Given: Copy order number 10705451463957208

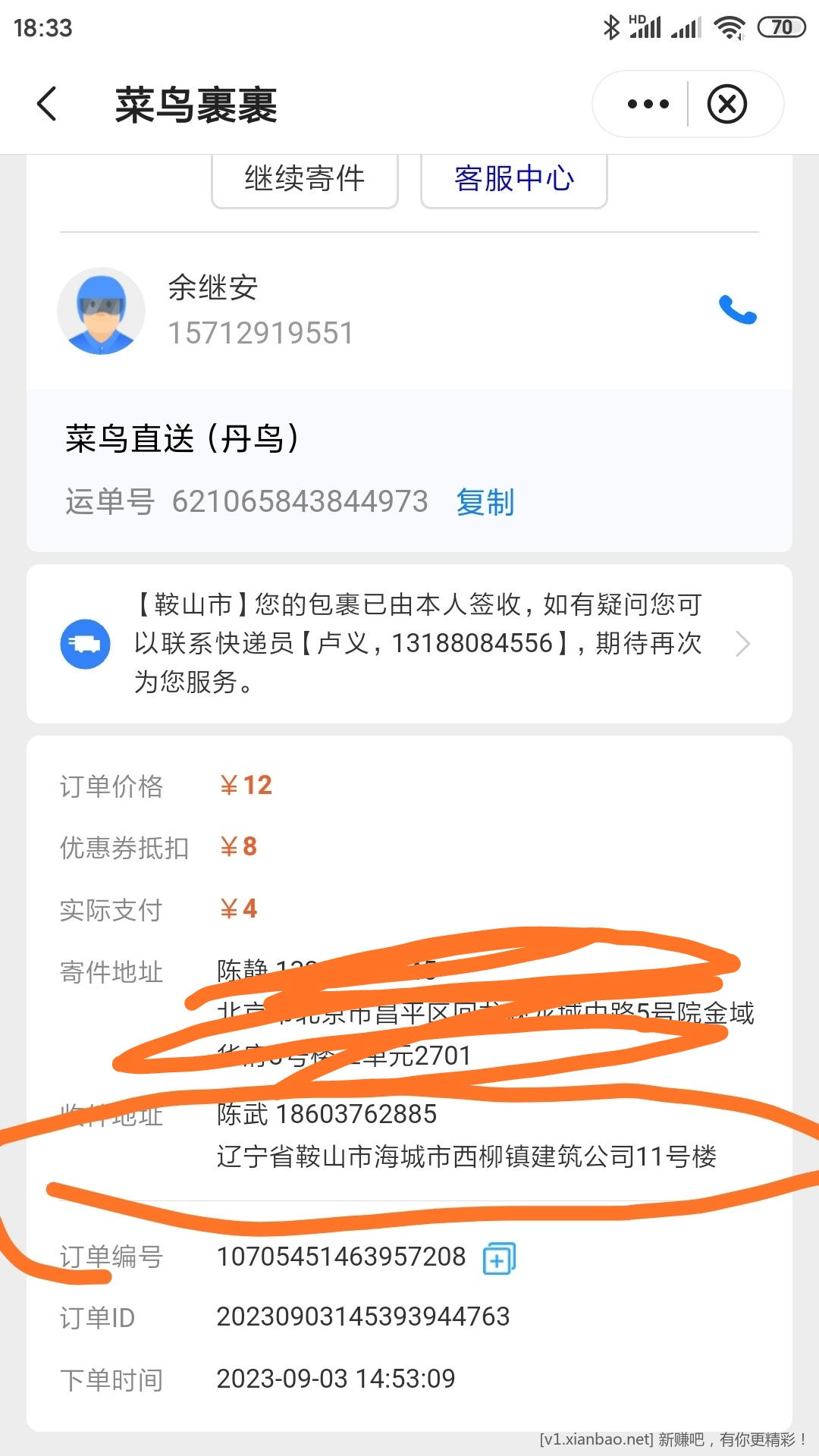Looking at the screenshot, I should click(499, 1258).
